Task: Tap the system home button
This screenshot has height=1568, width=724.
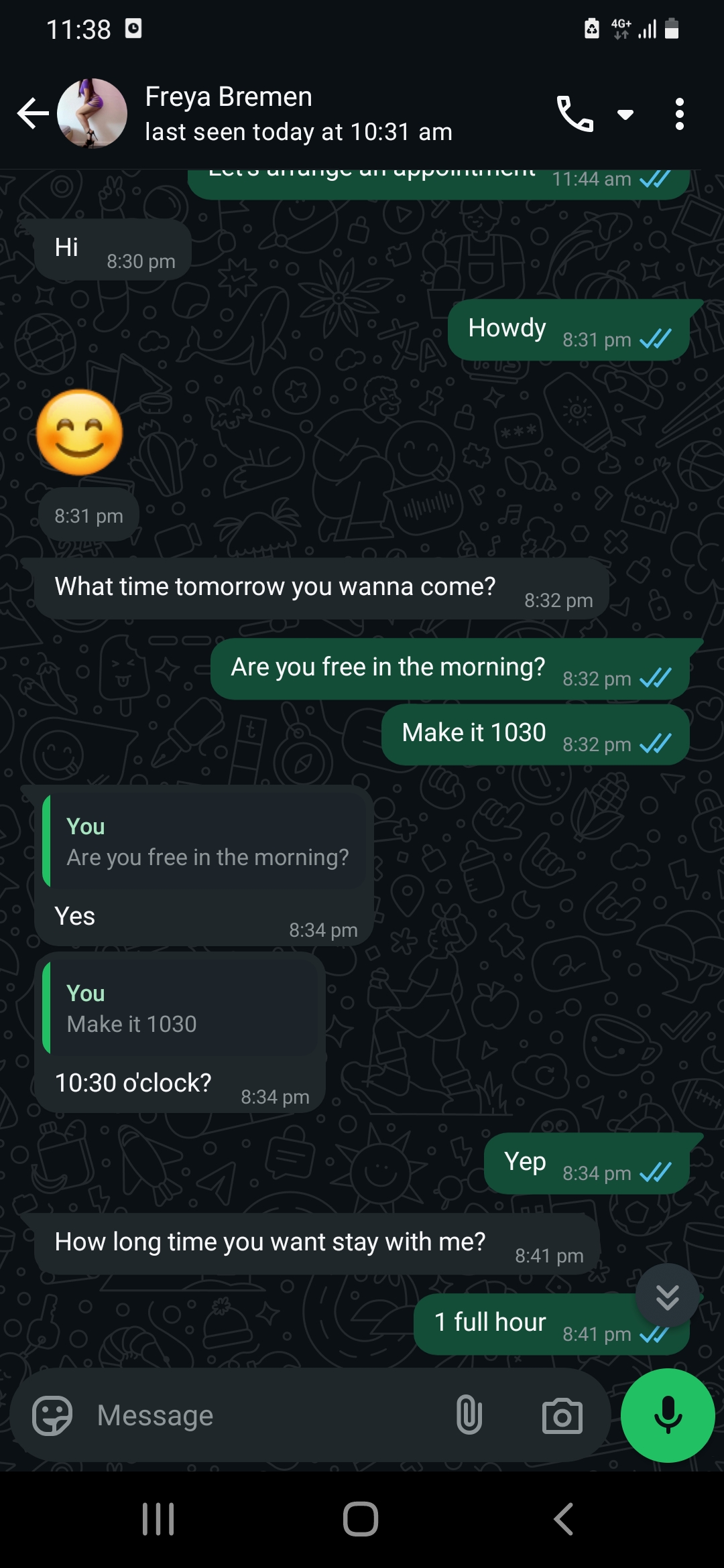Action: [361, 1519]
